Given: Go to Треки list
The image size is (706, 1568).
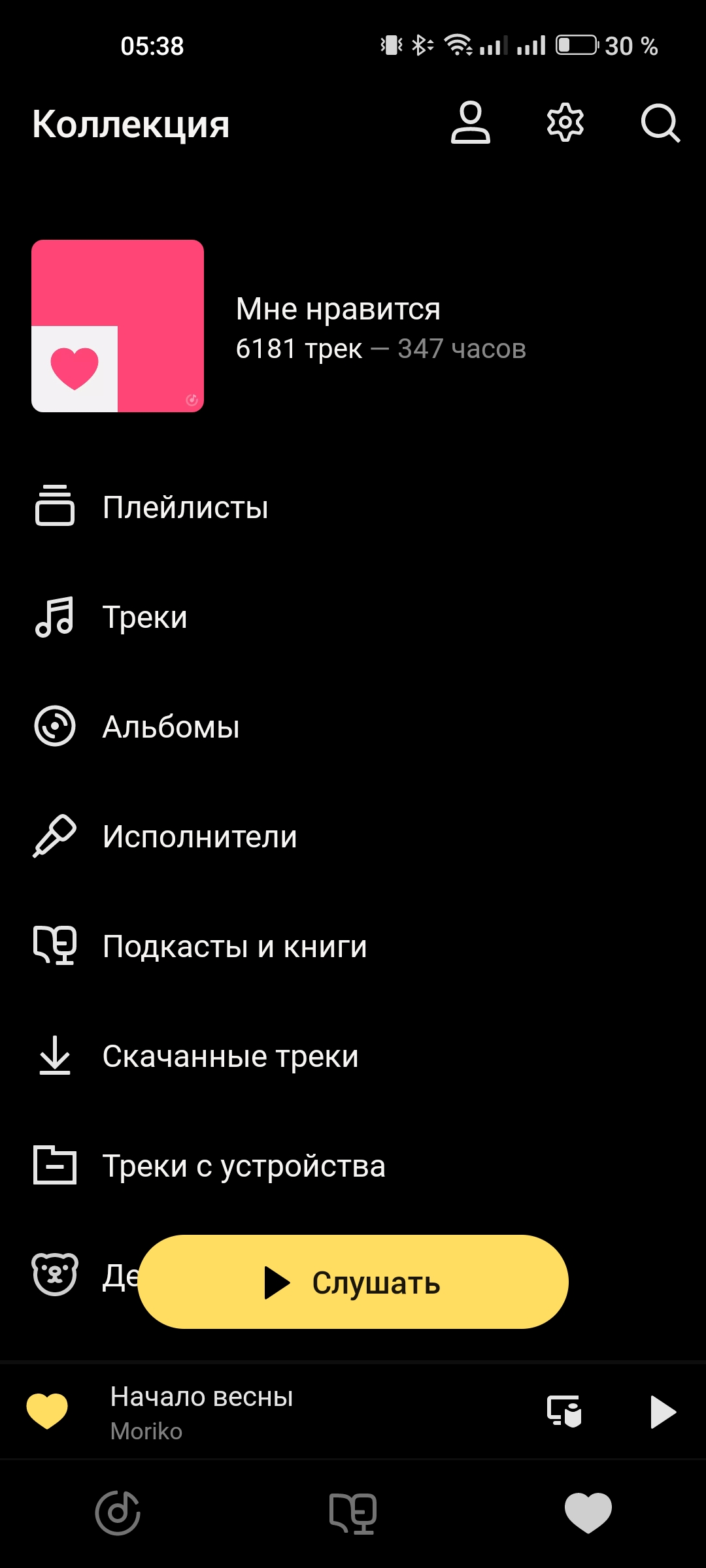Looking at the screenshot, I should pos(353,617).
